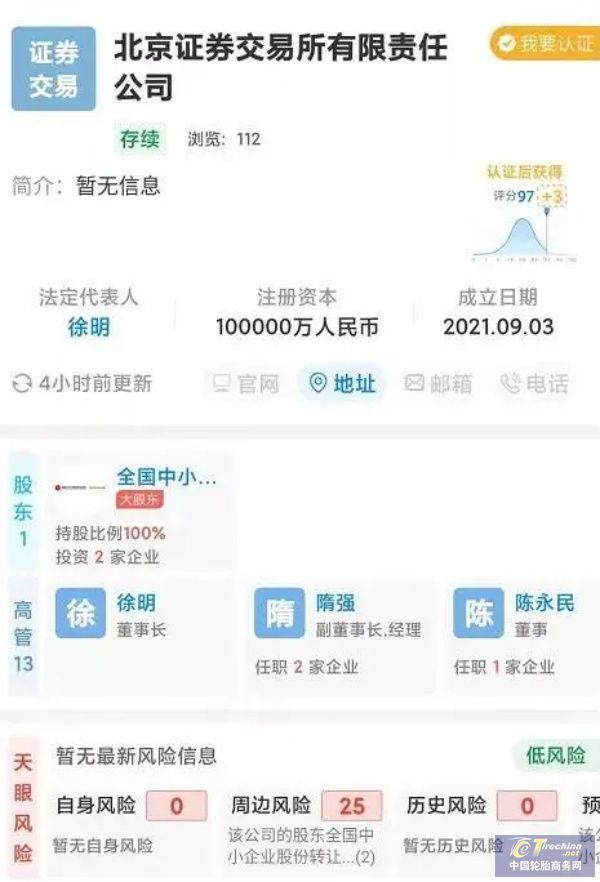The image size is (600, 882).
Task: Open the 高管 13 executives section
Action: (23, 635)
